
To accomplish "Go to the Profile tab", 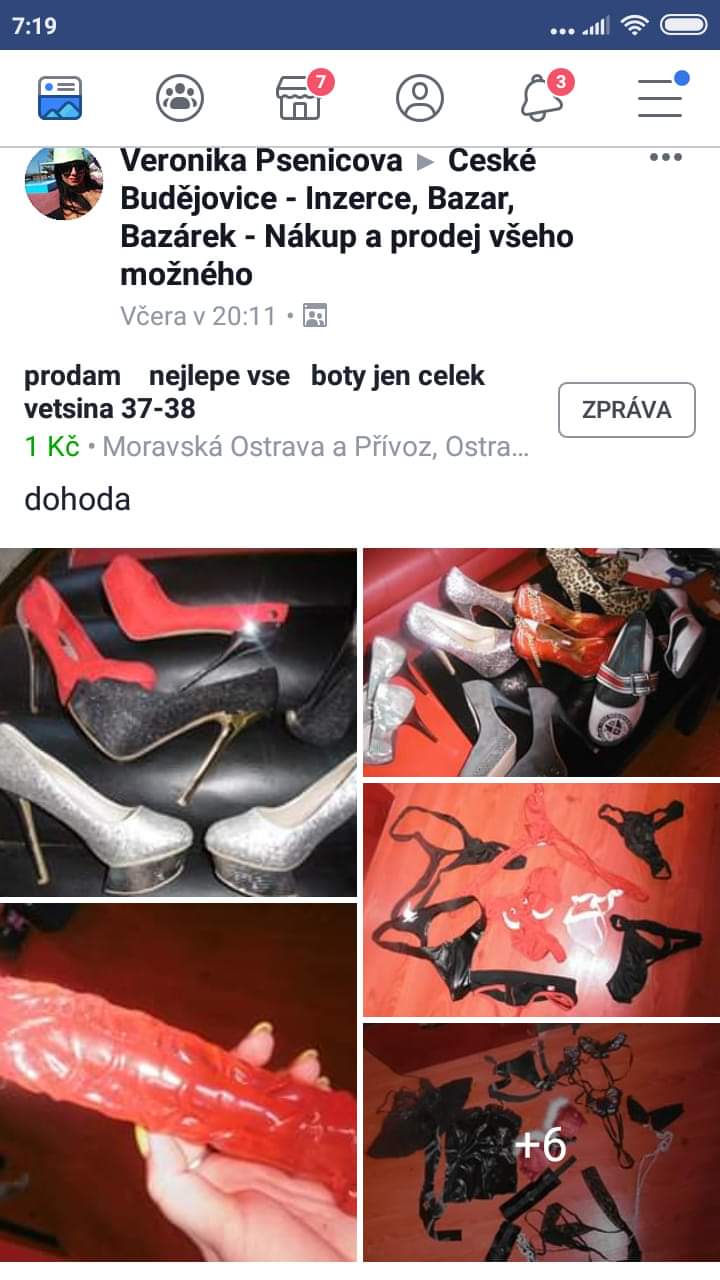I will pos(420,98).
